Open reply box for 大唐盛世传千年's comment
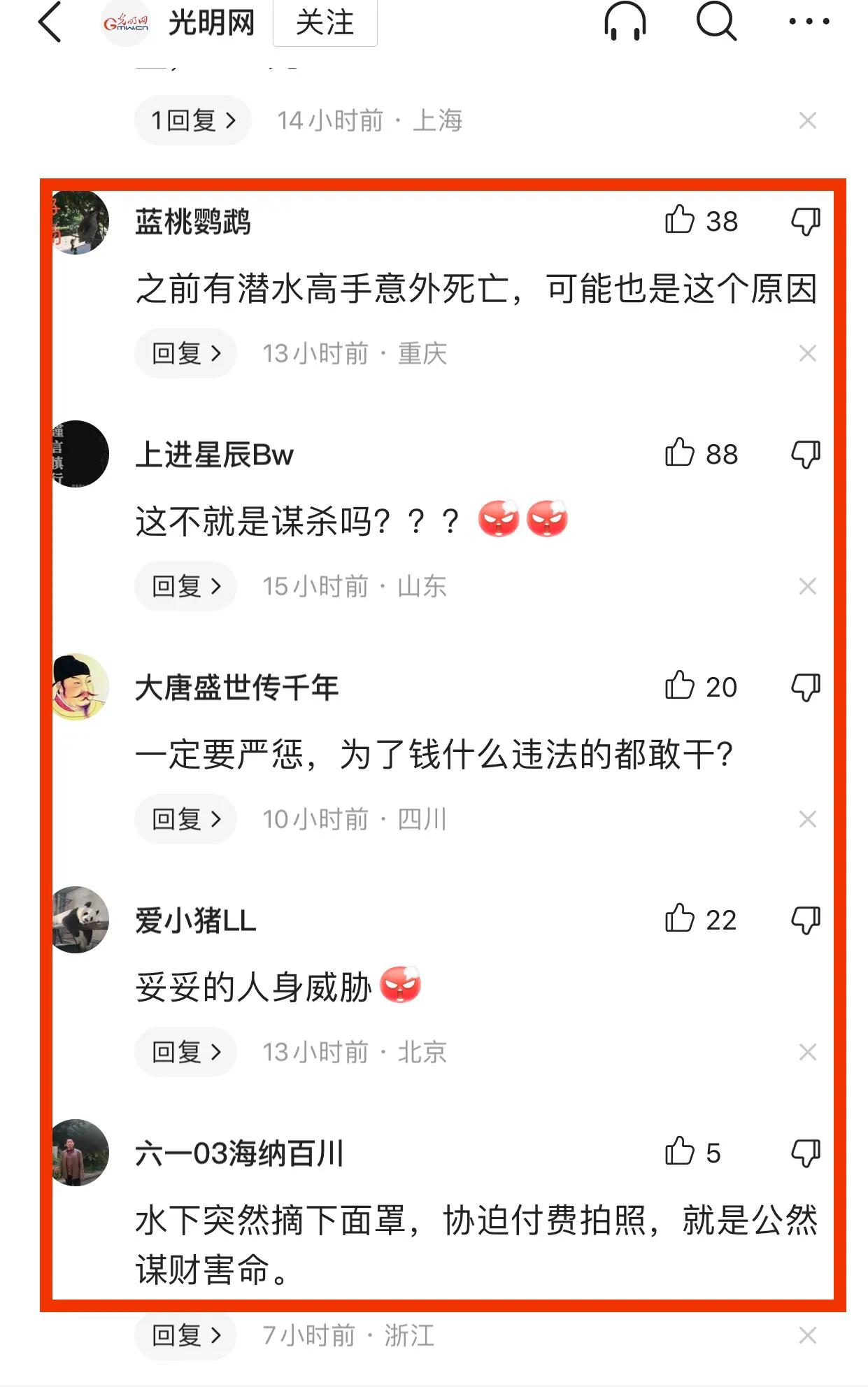The height and width of the screenshot is (1387, 868). click(185, 818)
